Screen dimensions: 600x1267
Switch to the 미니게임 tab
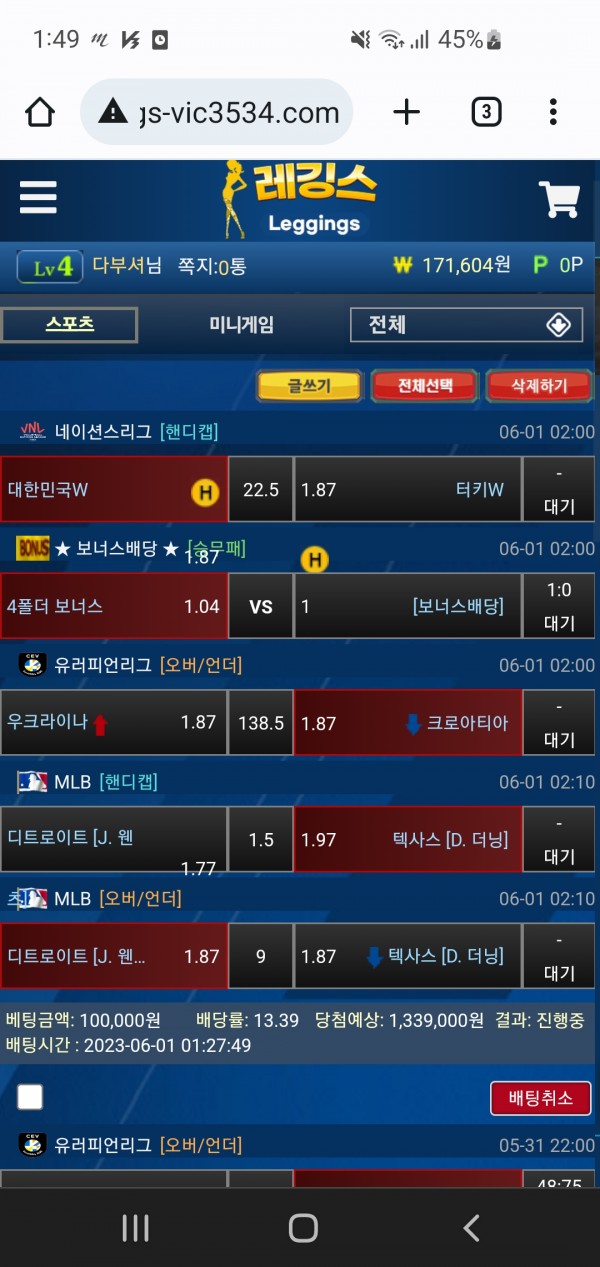(241, 324)
